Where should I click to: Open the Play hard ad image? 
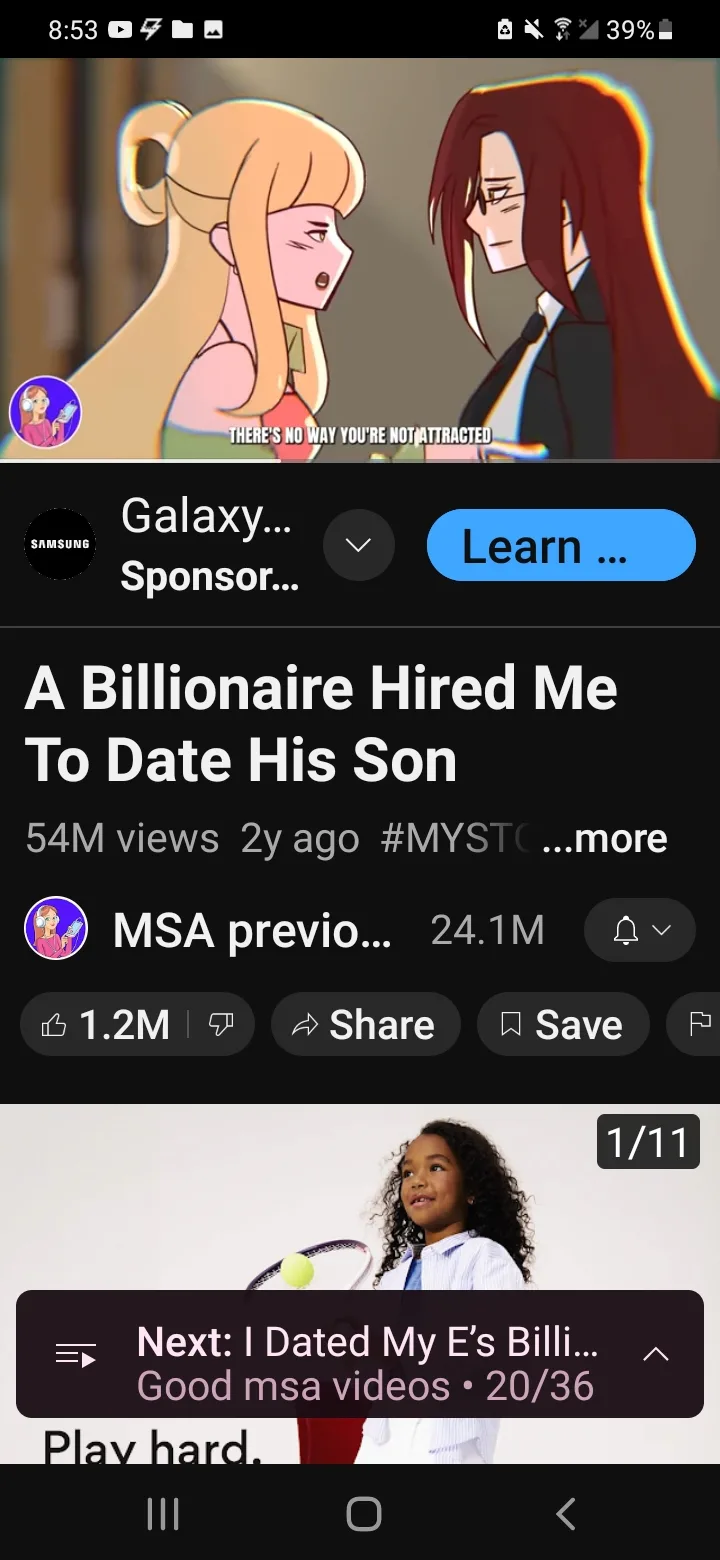click(x=360, y=1198)
